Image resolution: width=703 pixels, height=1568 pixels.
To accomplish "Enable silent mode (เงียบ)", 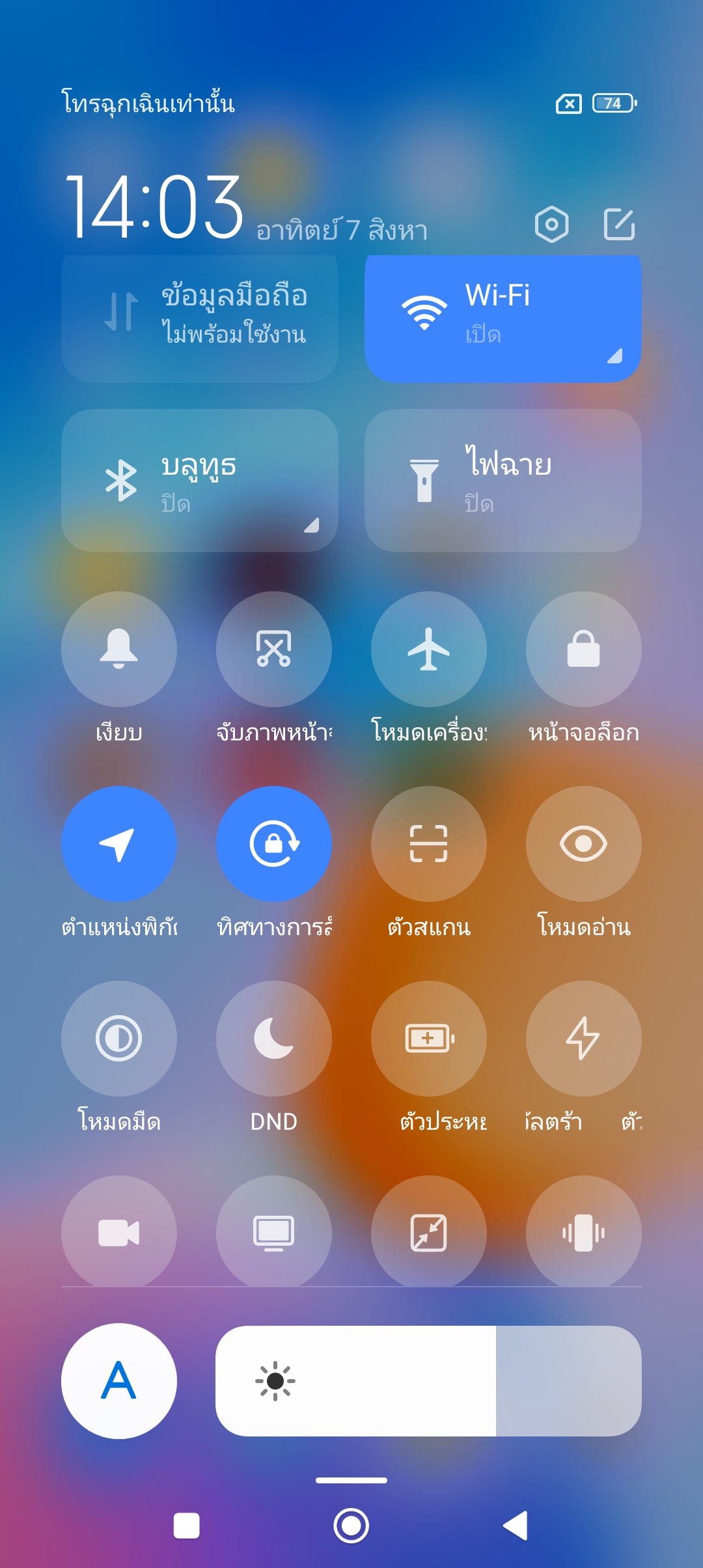I will click(119, 649).
